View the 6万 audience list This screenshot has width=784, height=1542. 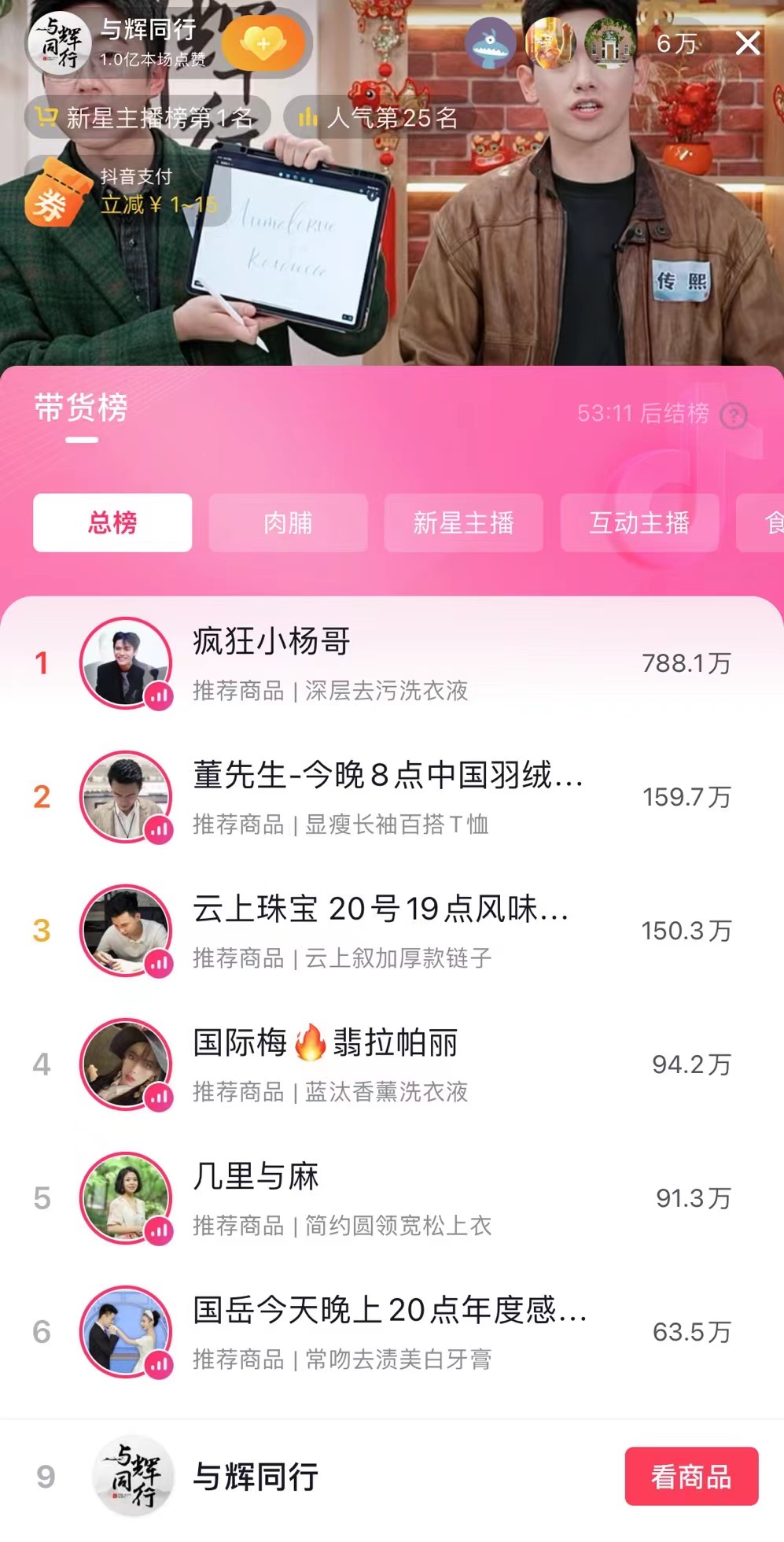pos(676,43)
